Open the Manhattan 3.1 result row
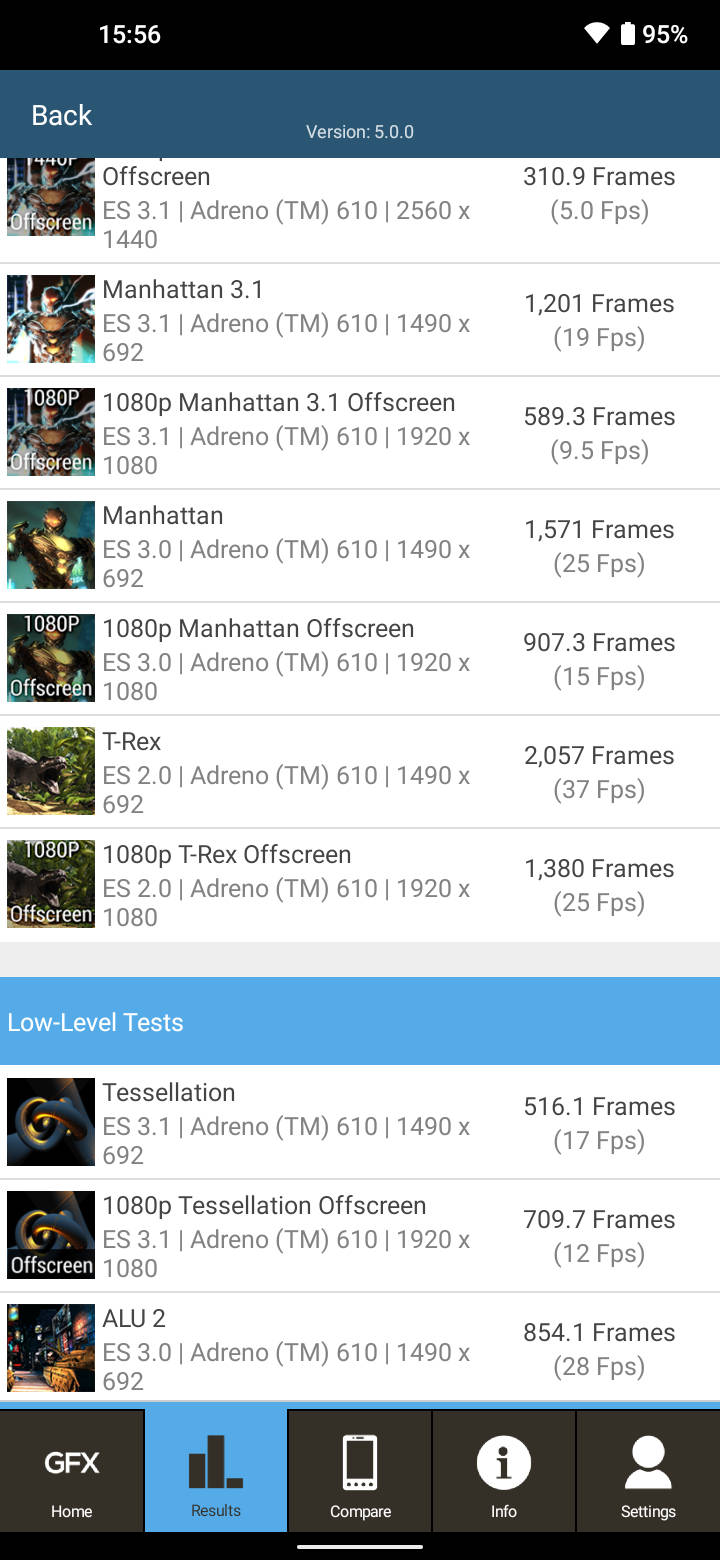The width and height of the screenshot is (720, 1560). 360,320
